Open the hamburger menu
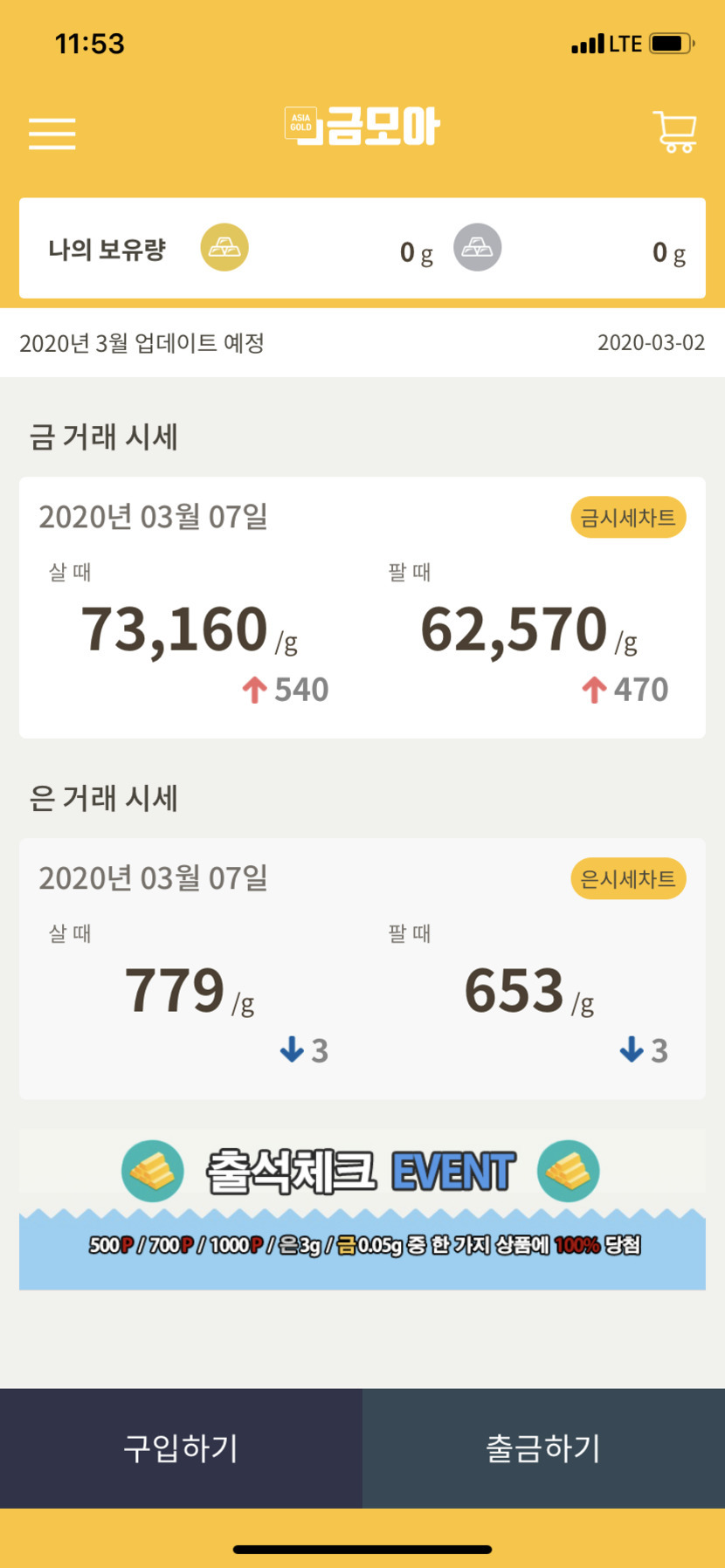Viewport: 725px width, 1568px height. click(x=52, y=134)
